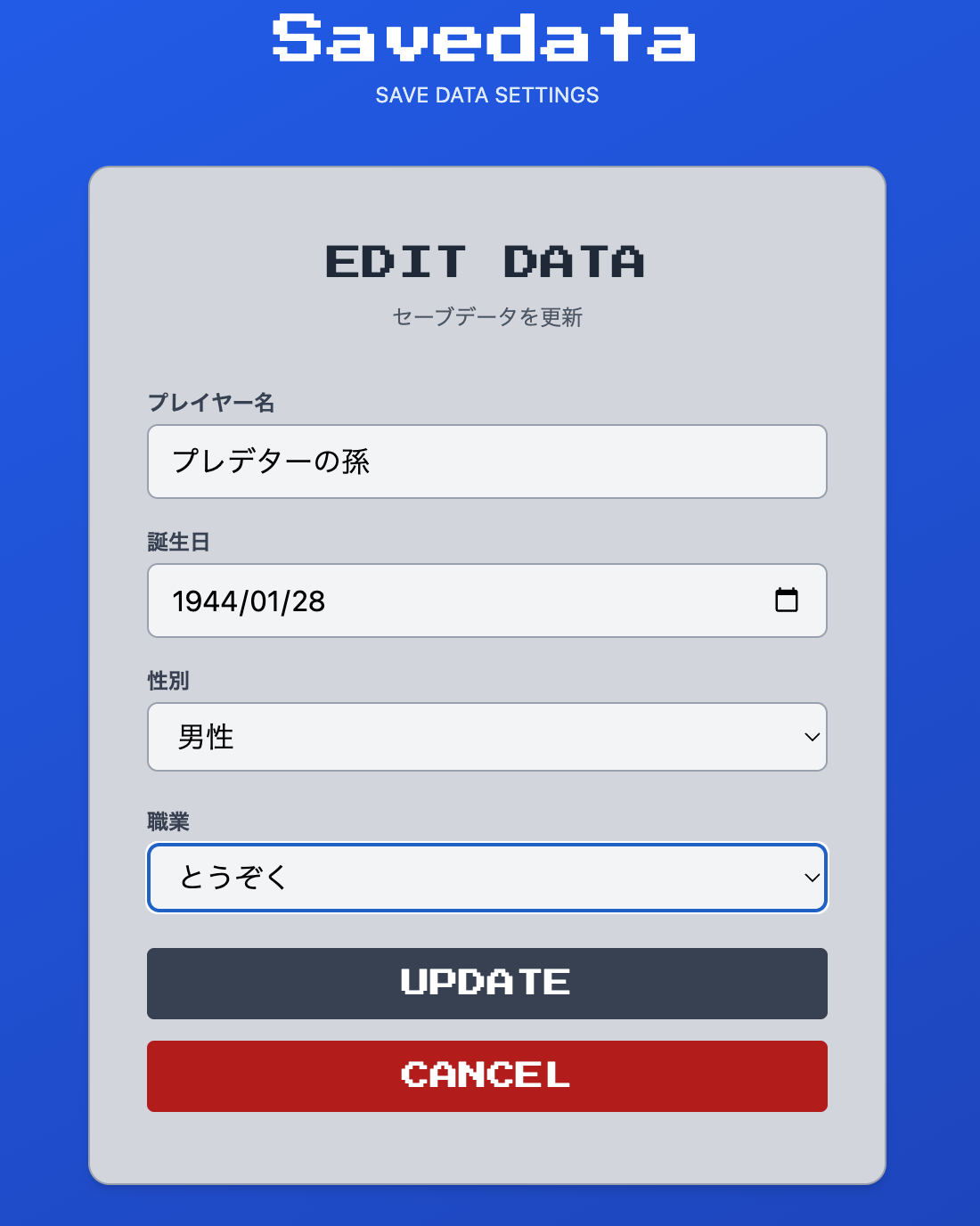Expand the date picker for 誕生日
Screen dimensions: 980x1226
(788, 601)
